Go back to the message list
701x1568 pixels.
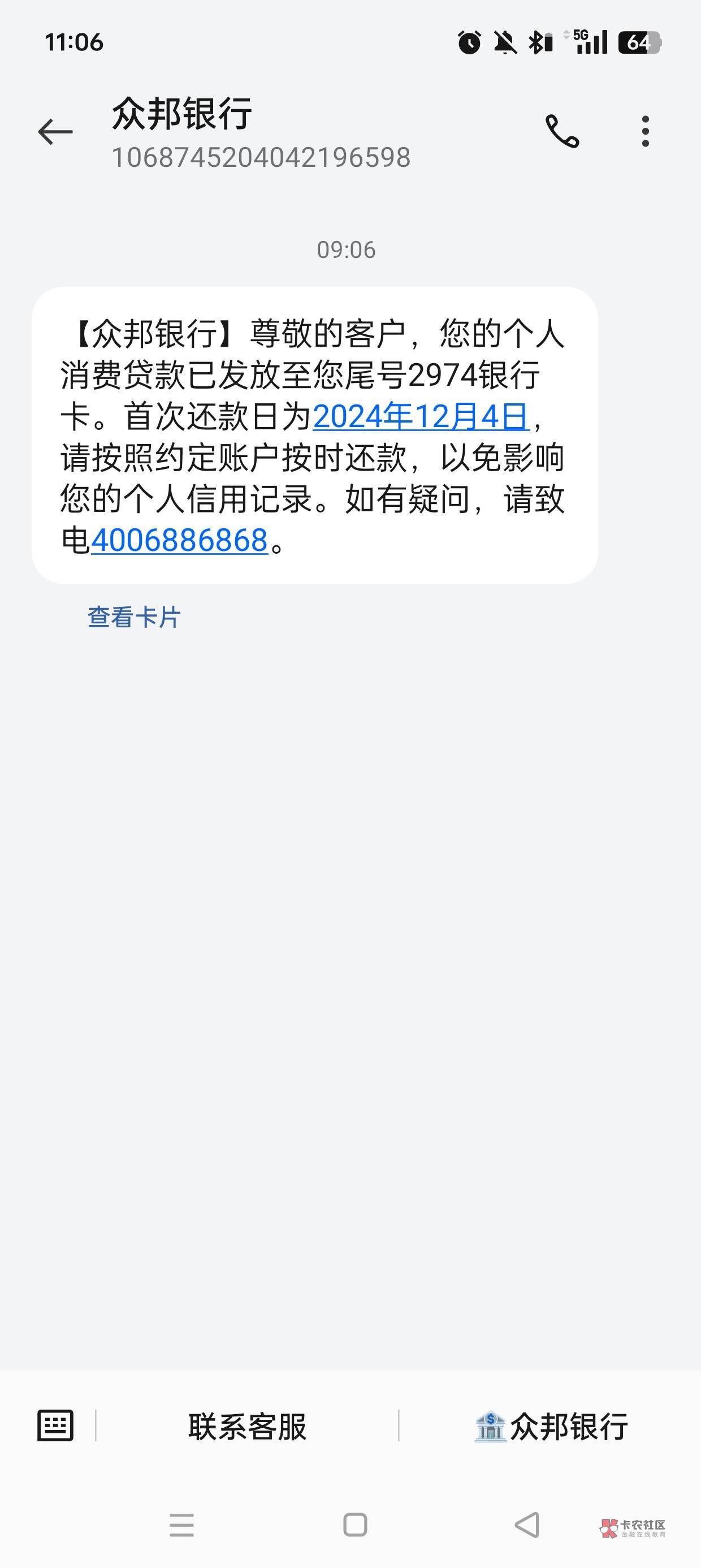click(x=55, y=132)
